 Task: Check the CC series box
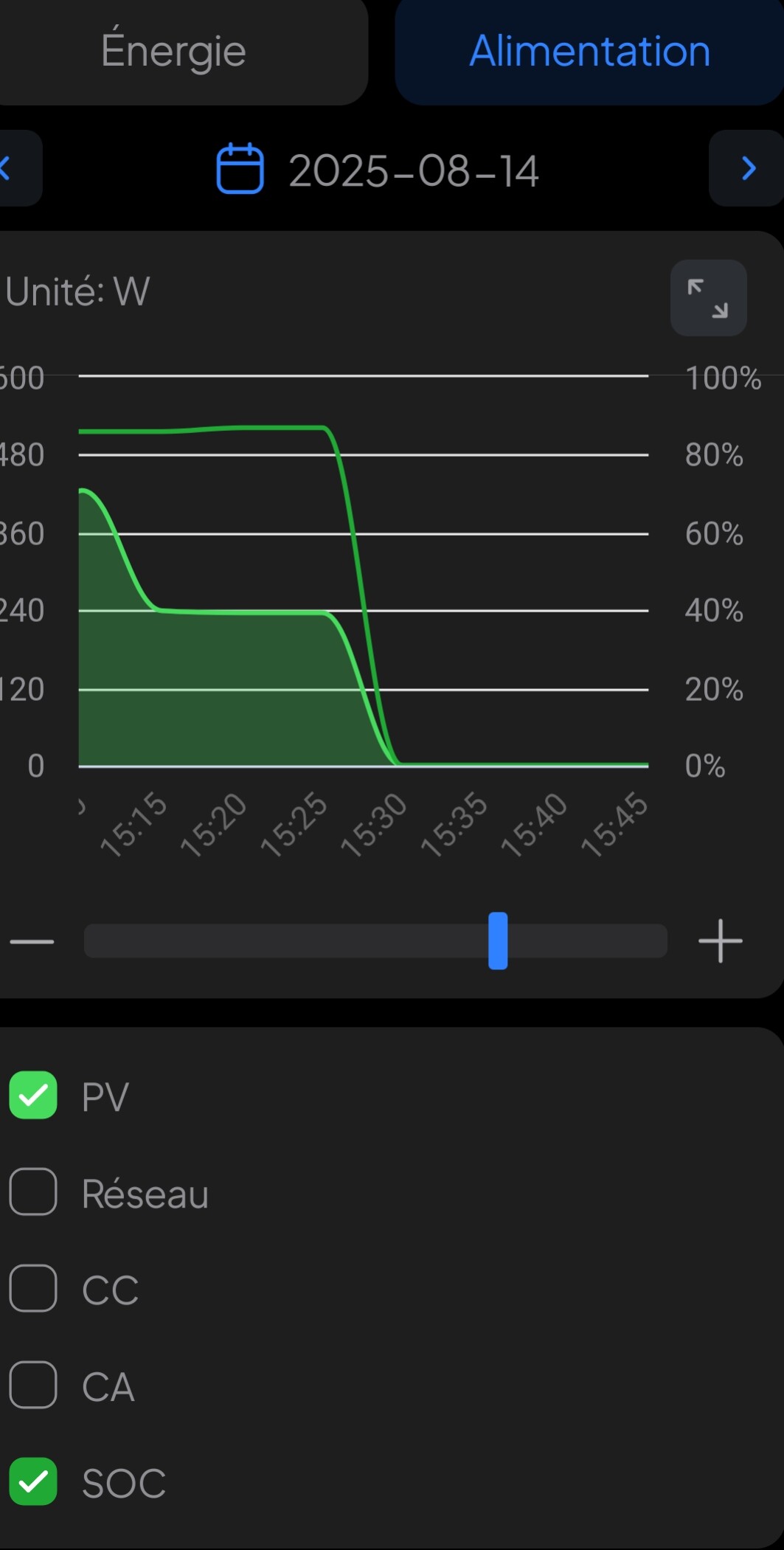click(33, 1288)
